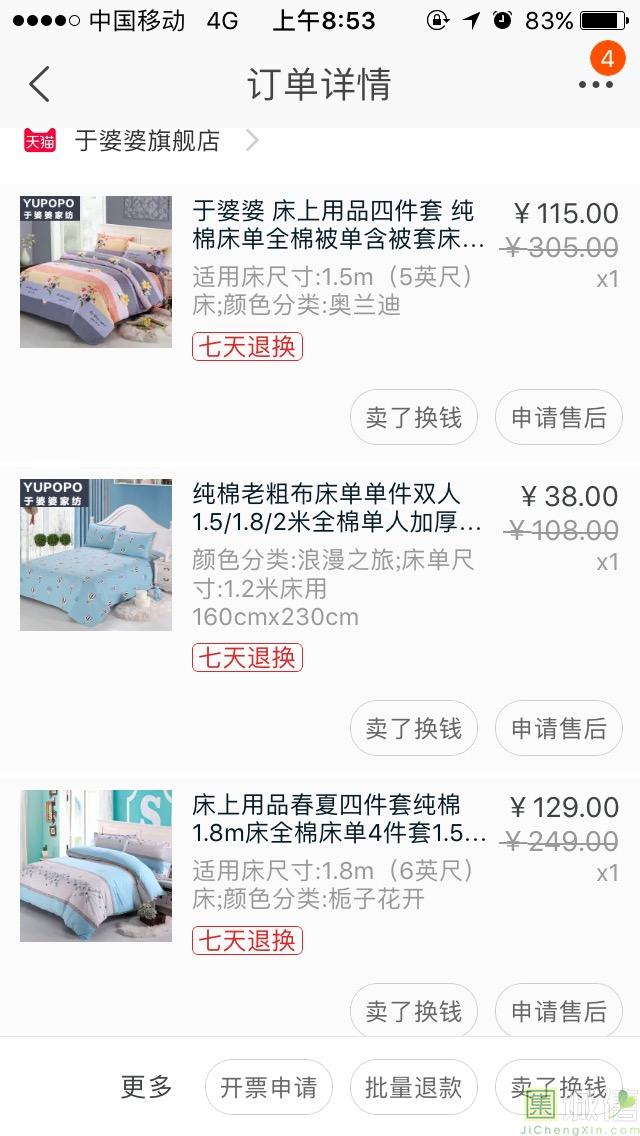
Task: Show 更多 order options
Action: (x=147, y=1087)
